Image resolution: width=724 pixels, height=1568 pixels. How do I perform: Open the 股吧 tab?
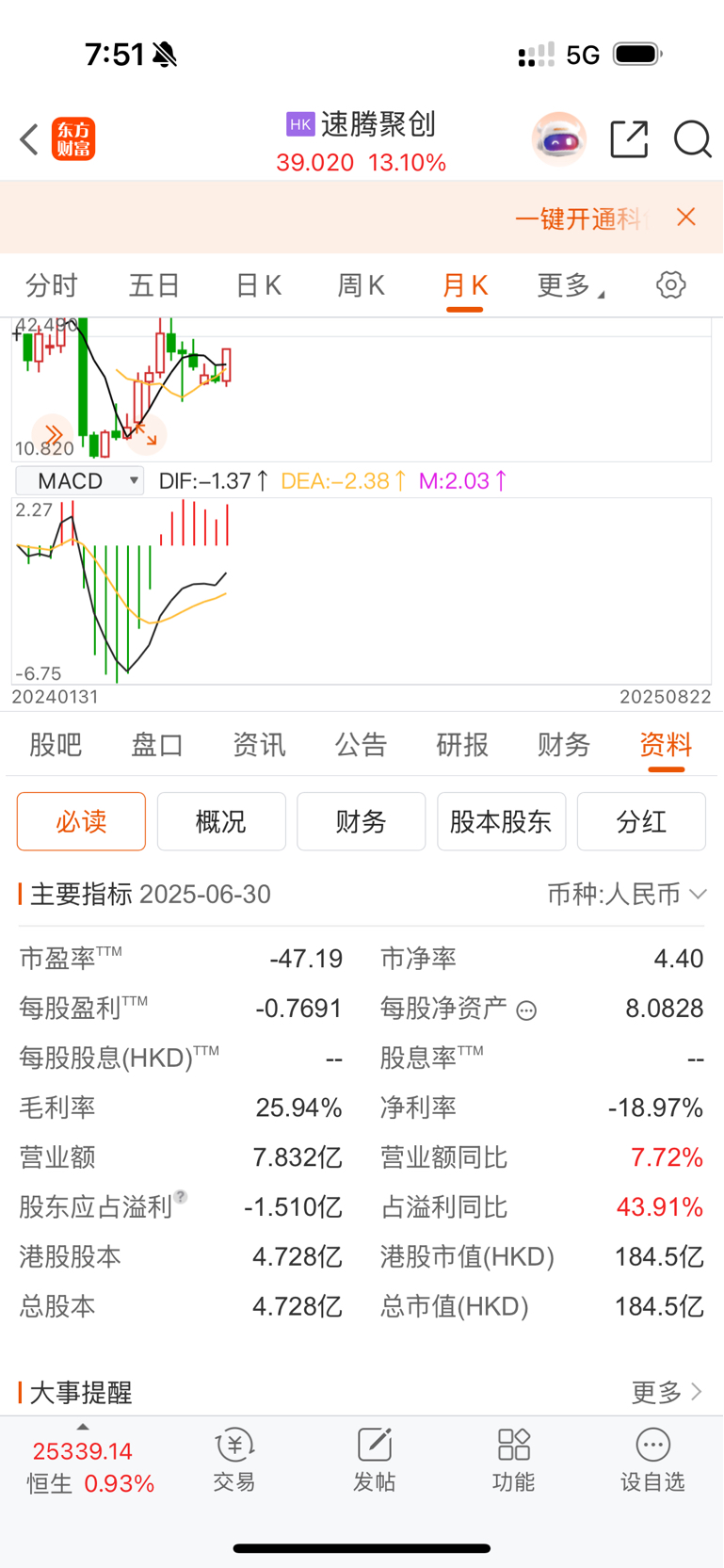[56, 745]
